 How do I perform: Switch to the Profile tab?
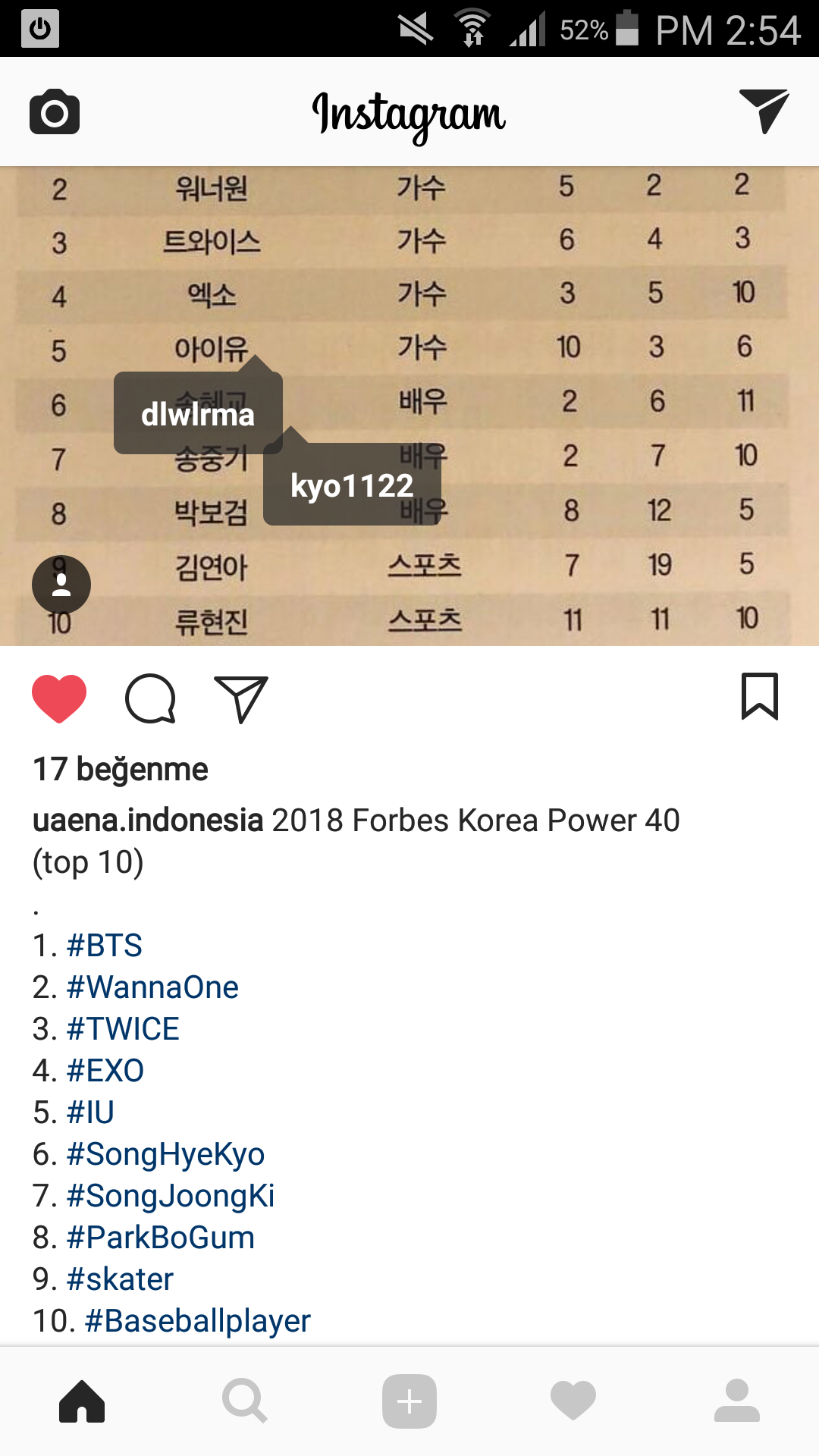pos(736,1401)
